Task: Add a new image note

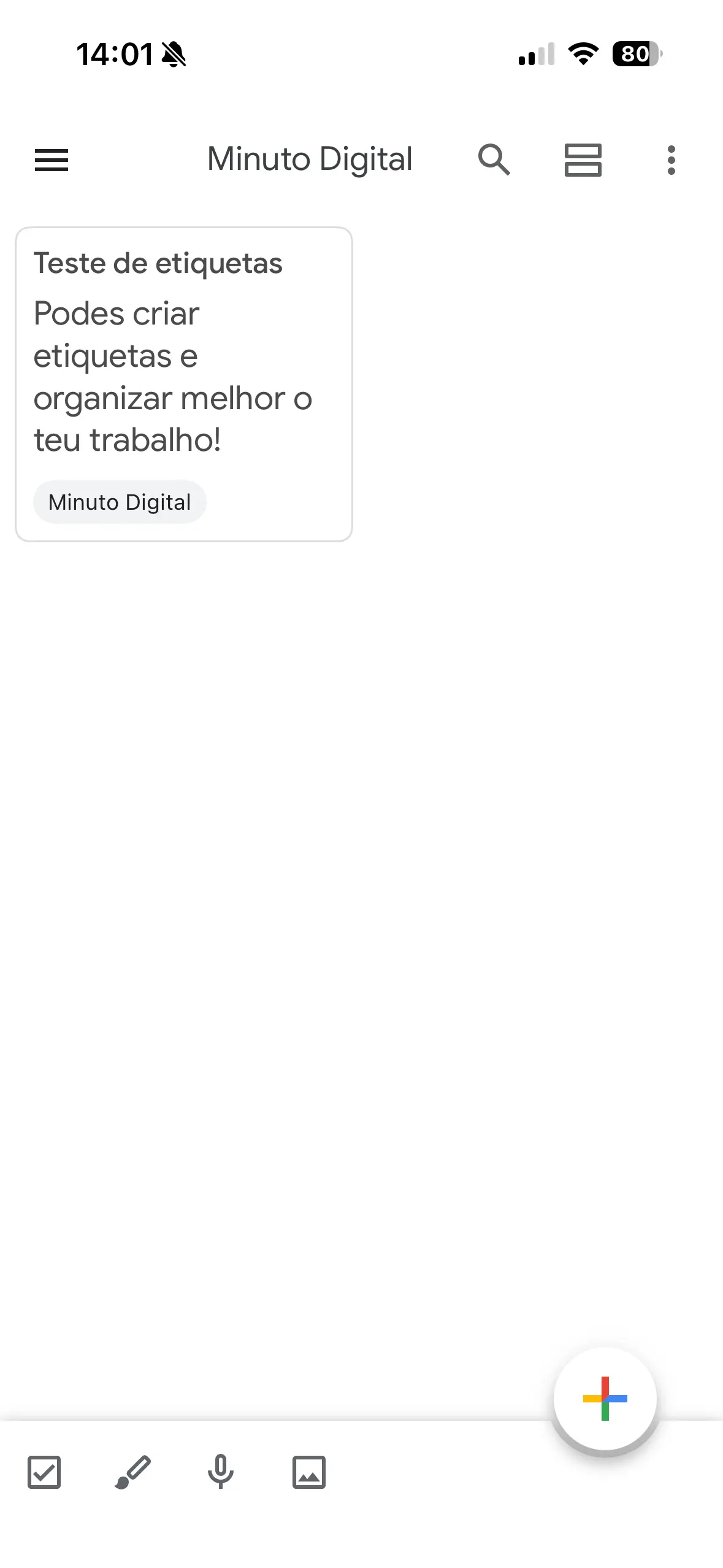Action: tap(310, 1470)
